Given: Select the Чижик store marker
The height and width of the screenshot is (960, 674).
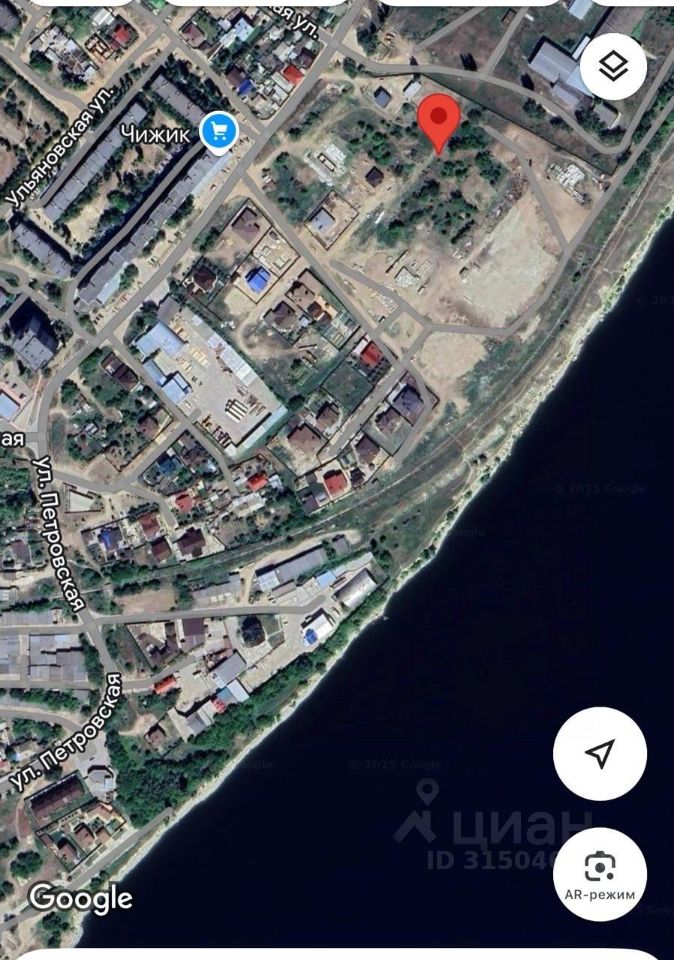Looking at the screenshot, I should pyautogui.click(x=219, y=131).
